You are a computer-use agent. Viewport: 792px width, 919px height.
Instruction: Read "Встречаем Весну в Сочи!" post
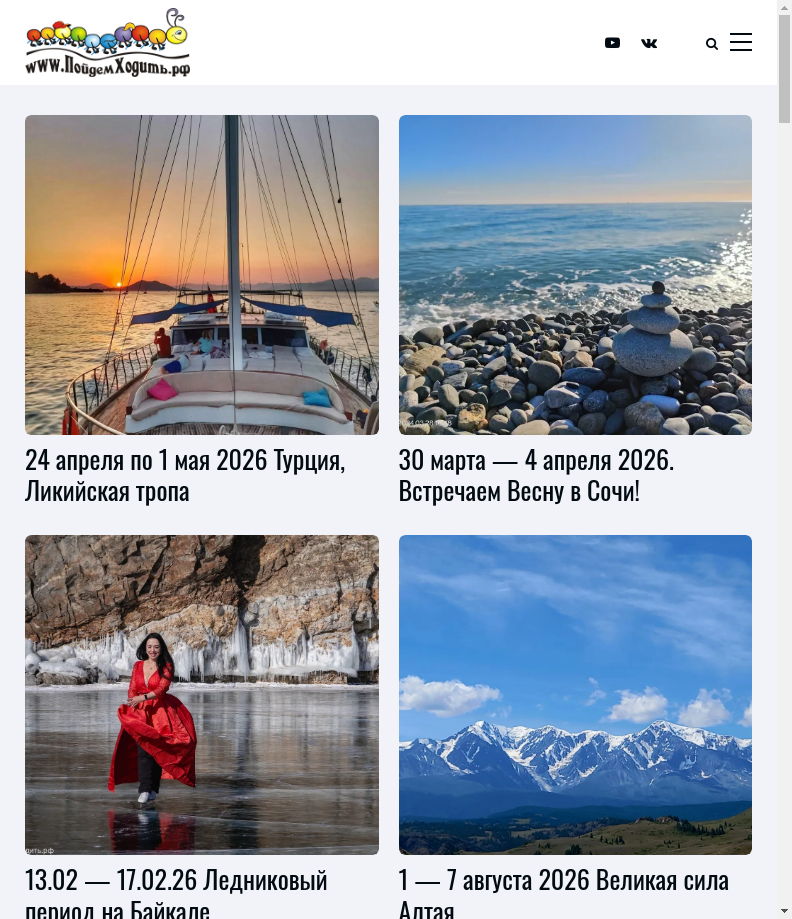tap(536, 475)
